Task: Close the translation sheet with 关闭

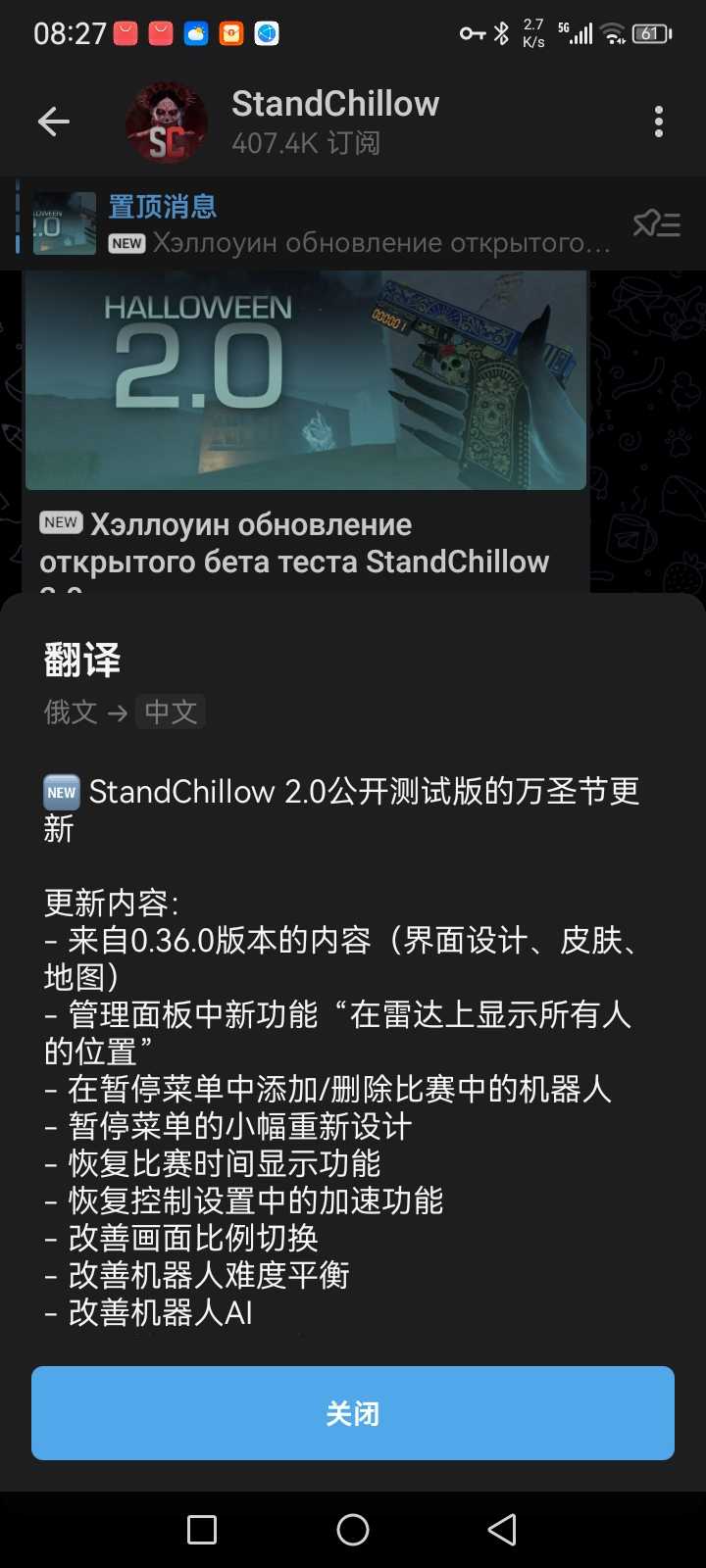Action: (x=353, y=1413)
